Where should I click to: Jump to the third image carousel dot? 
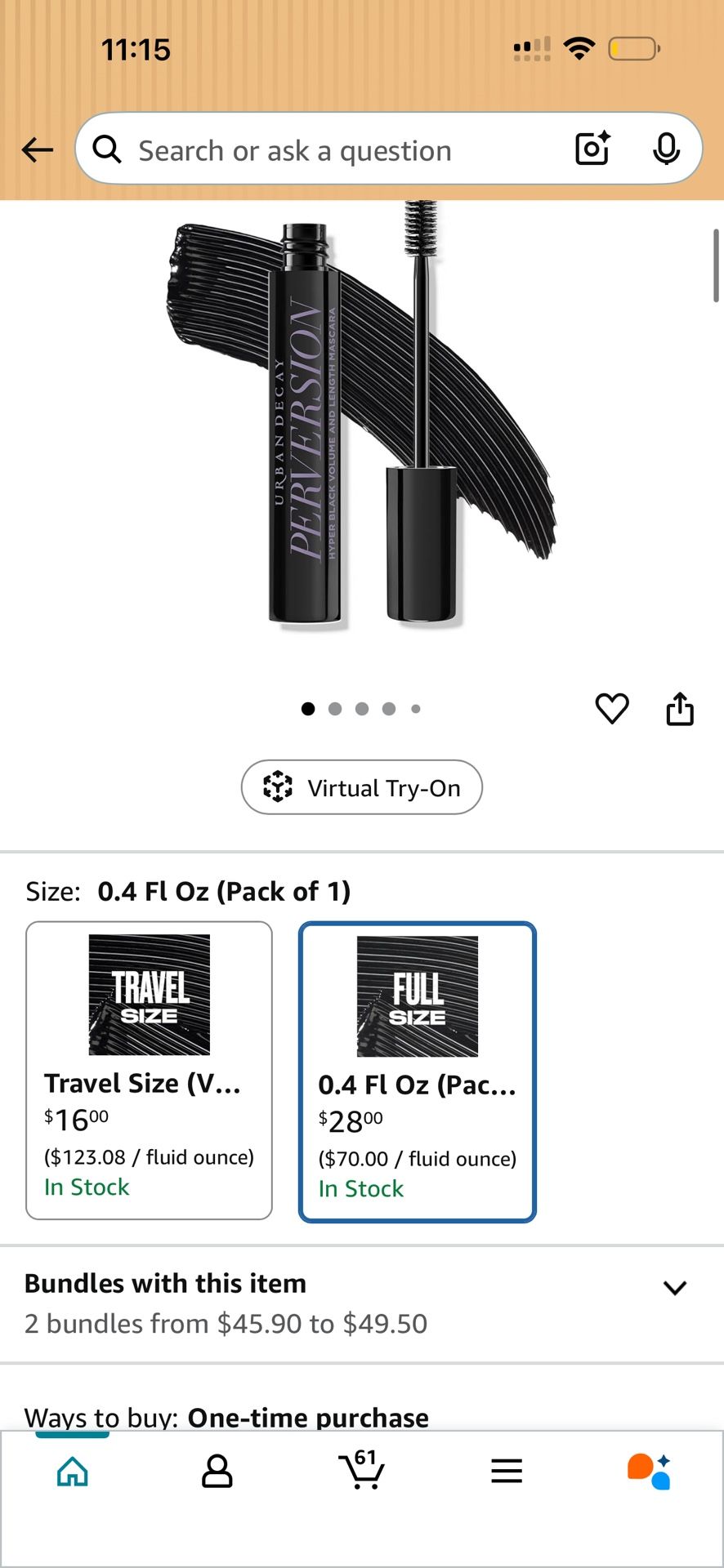coord(362,709)
